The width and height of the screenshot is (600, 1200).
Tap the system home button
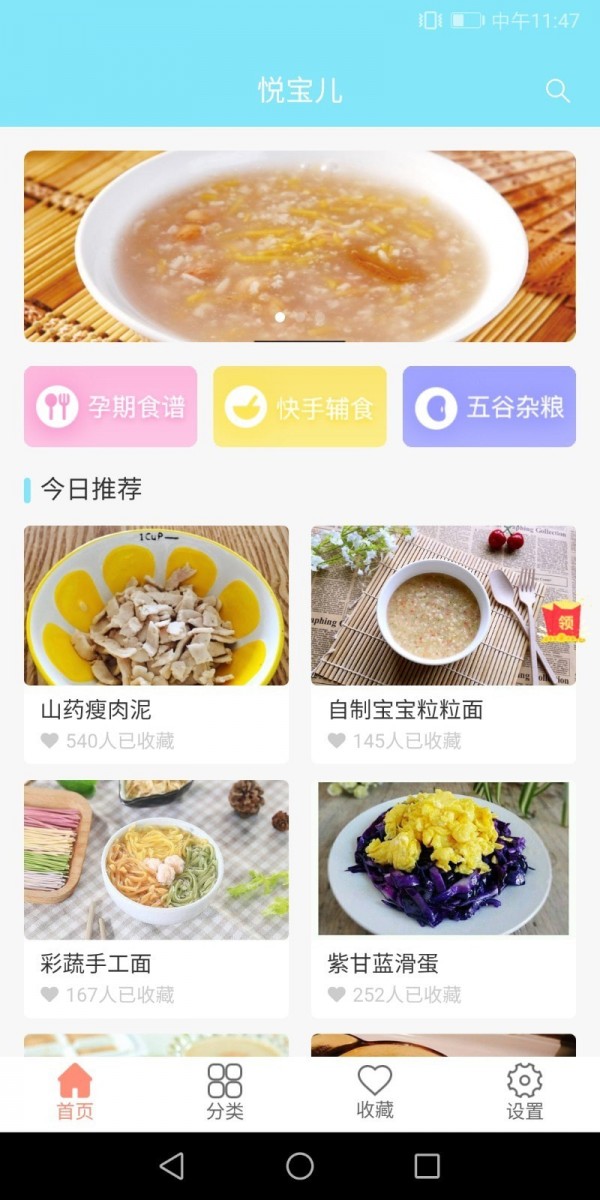(x=300, y=1165)
